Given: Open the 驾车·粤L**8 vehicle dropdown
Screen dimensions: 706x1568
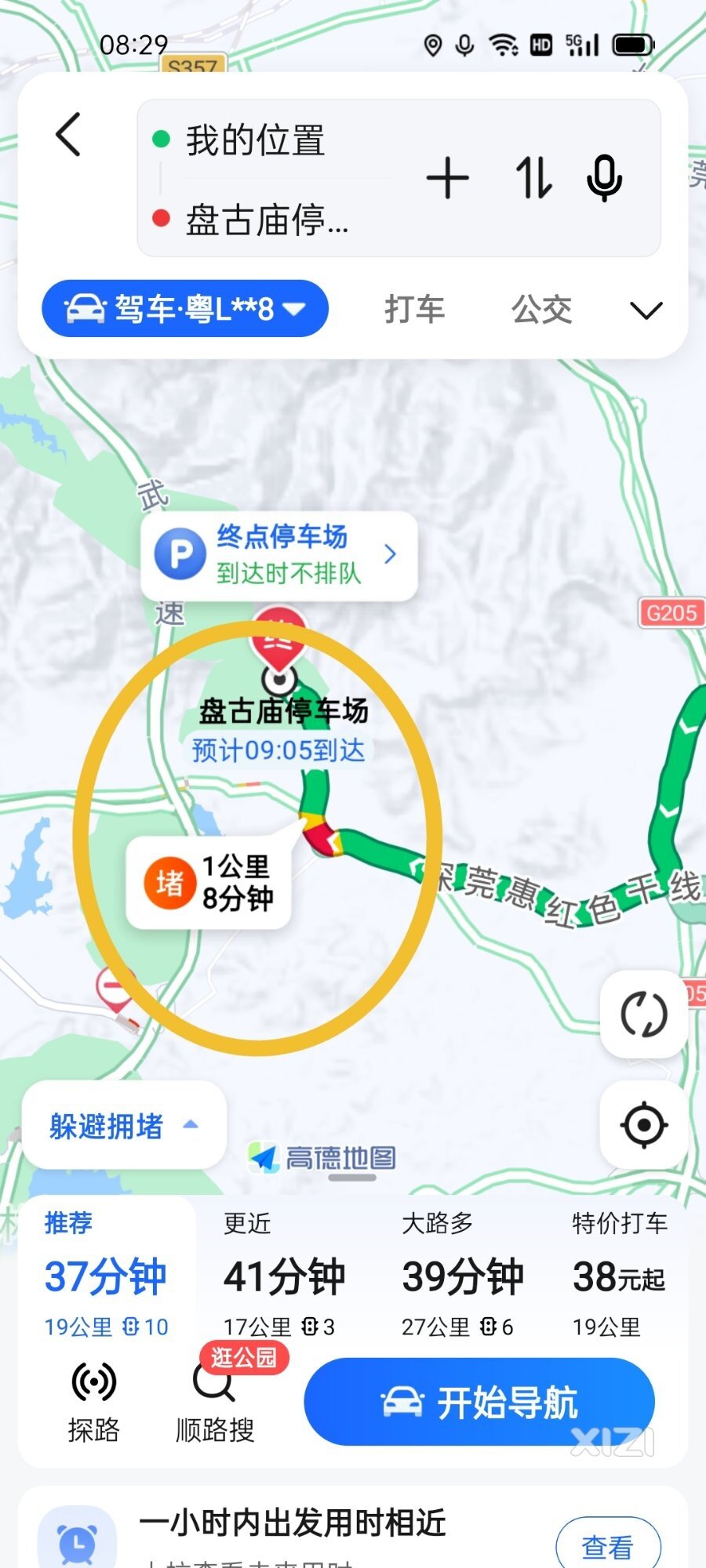Looking at the screenshot, I should pos(185,309).
